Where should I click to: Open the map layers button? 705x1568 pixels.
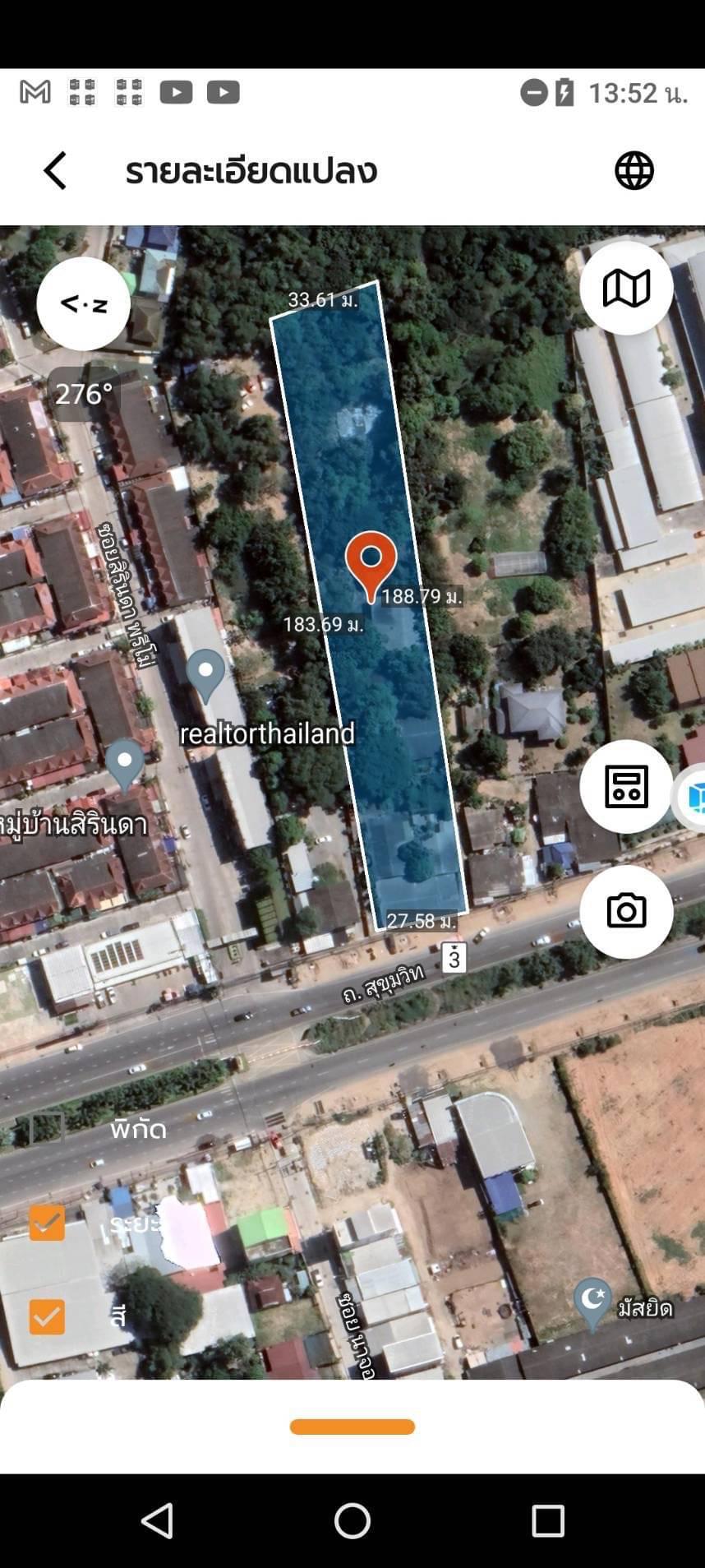(626, 288)
